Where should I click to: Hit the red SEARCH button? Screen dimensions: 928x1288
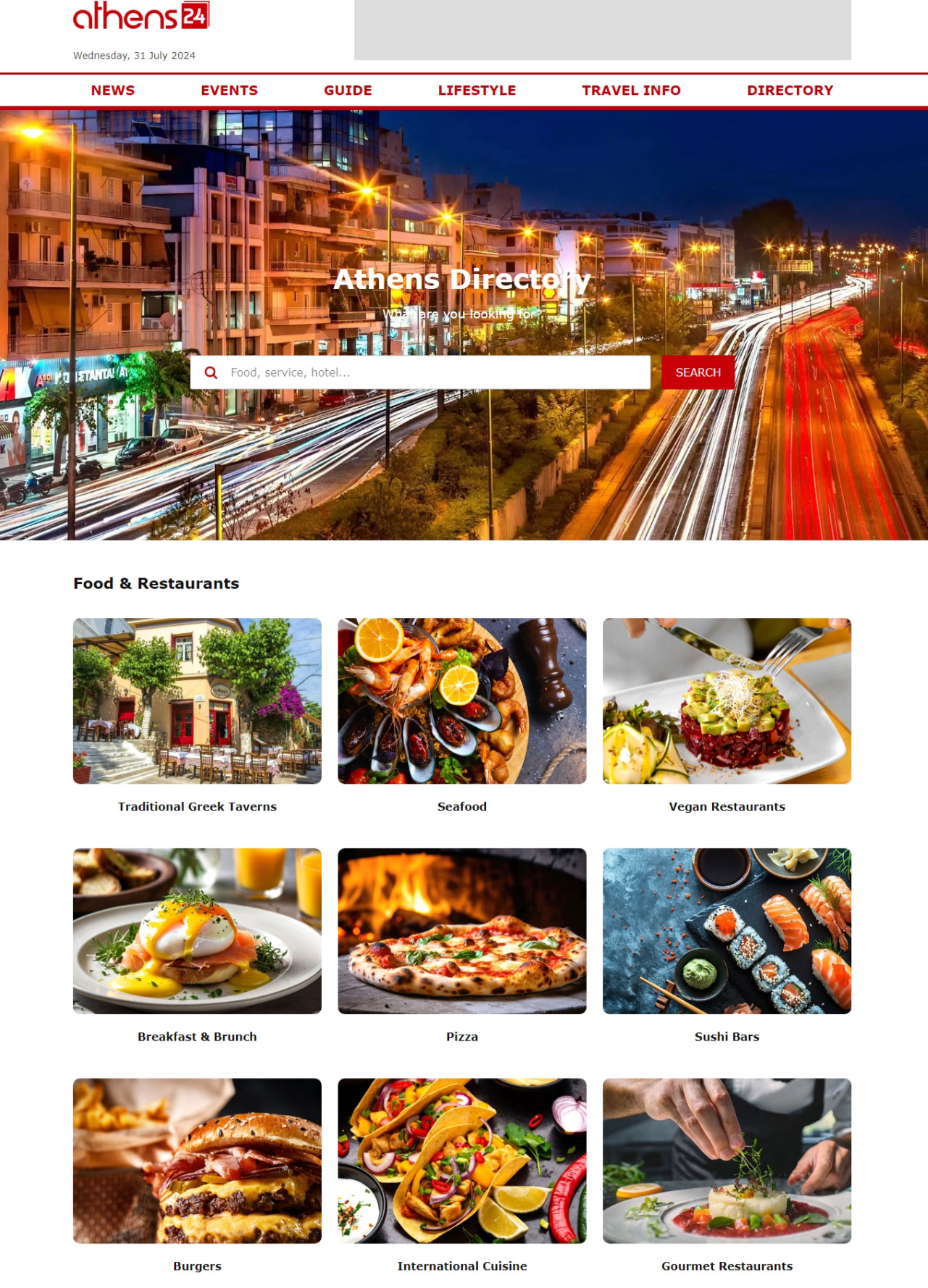(698, 372)
